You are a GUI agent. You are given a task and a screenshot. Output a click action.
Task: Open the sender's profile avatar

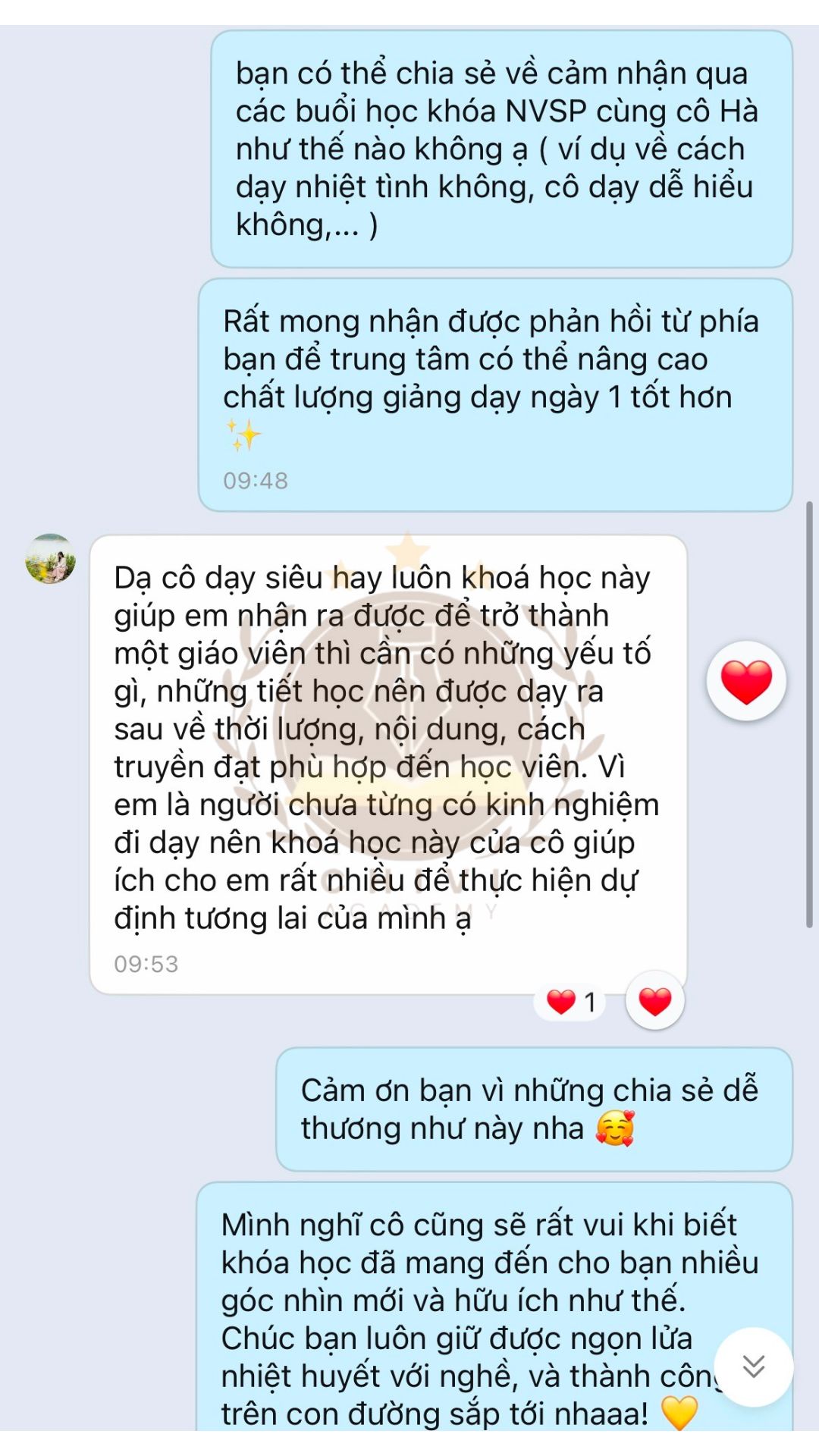(50, 559)
